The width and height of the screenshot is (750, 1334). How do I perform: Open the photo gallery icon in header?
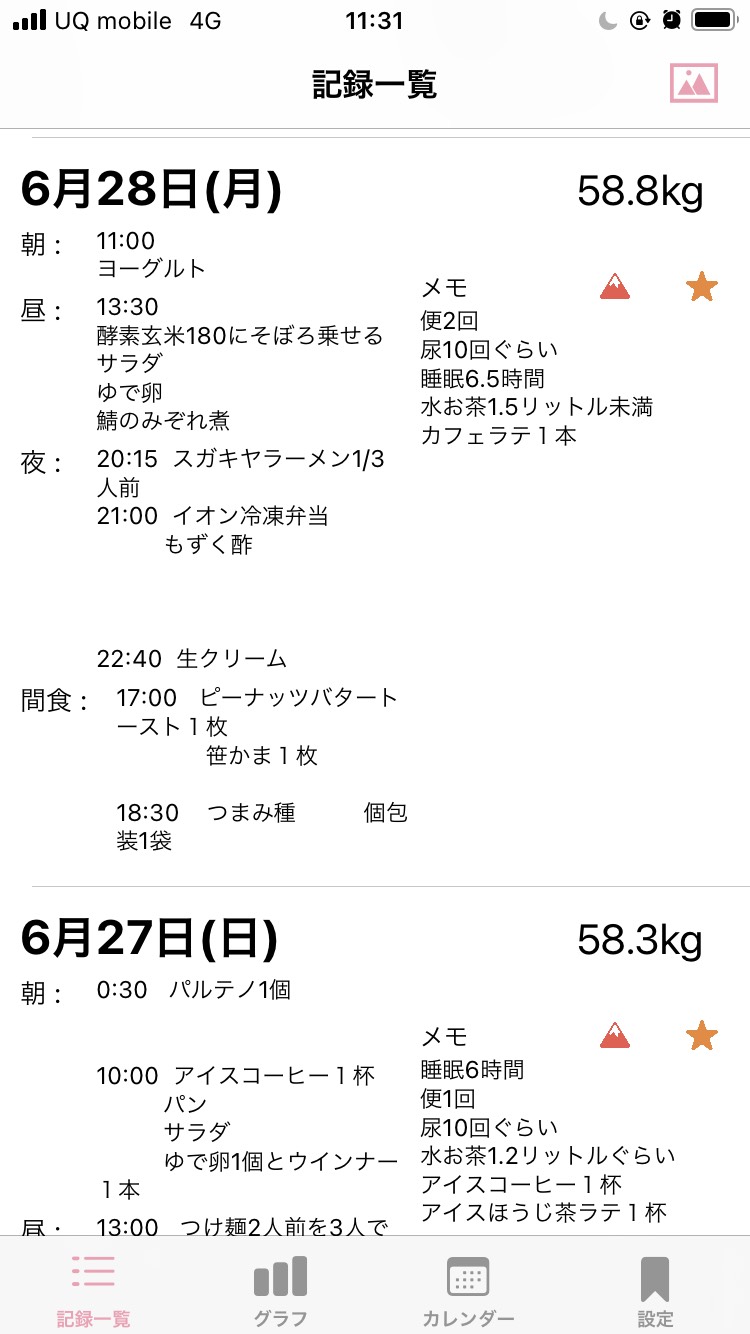694,83
